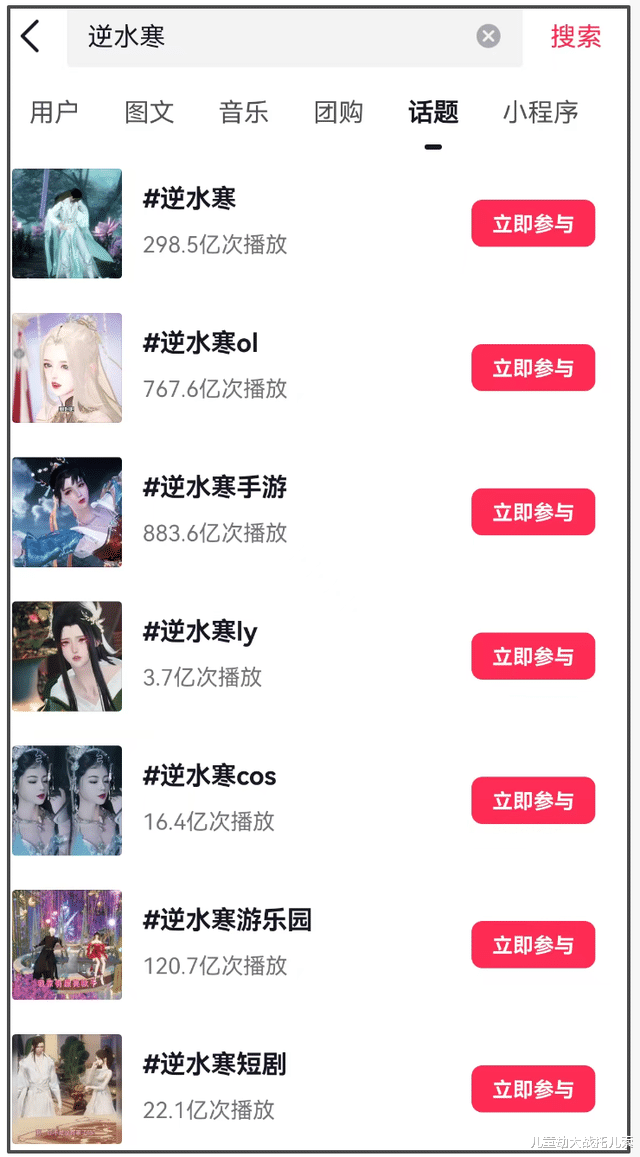The width and height of the screenshot is (640, 1157).
Task: Switch to the 用户 tab
Action: 54,112
